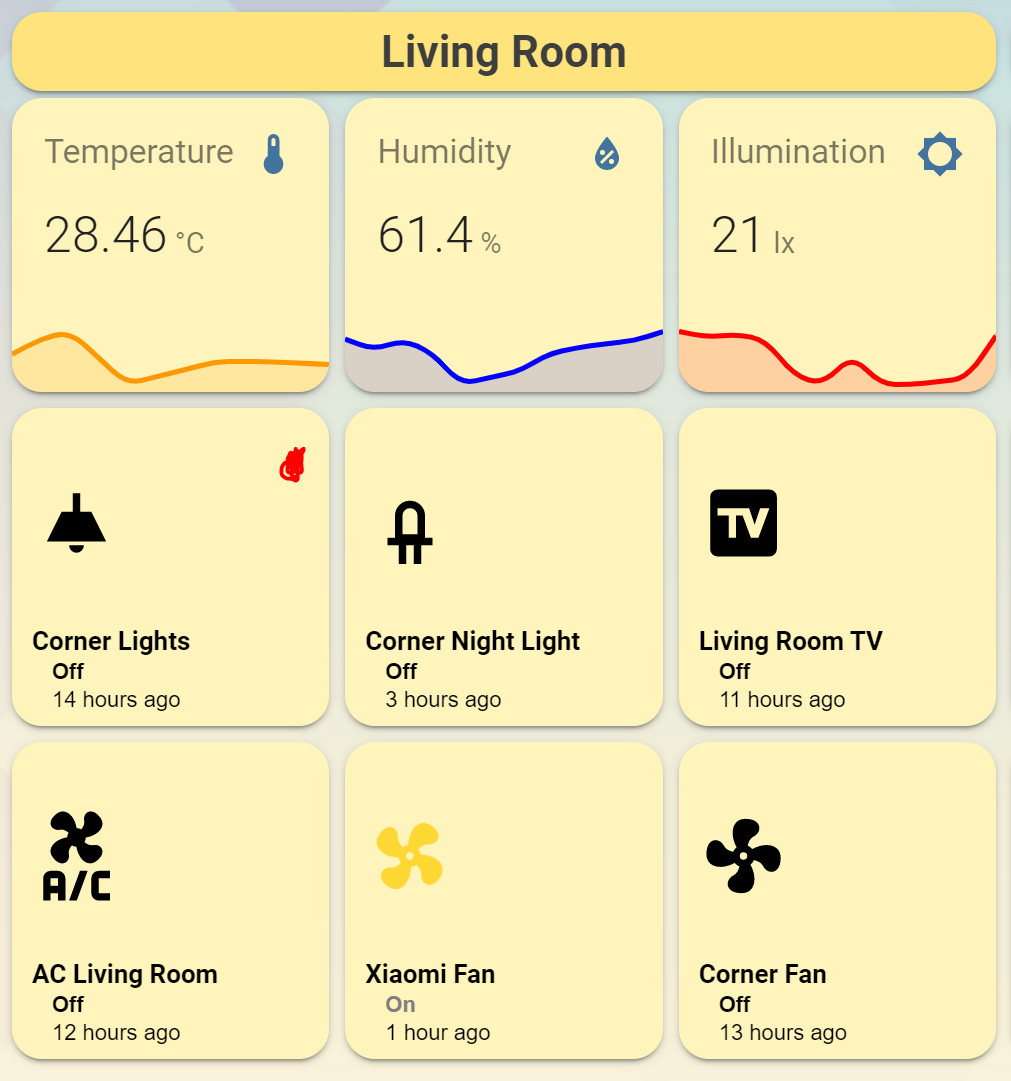Click the sun icon on the Illumination card
1011x1081 pixels.
(x=938, y=153)
